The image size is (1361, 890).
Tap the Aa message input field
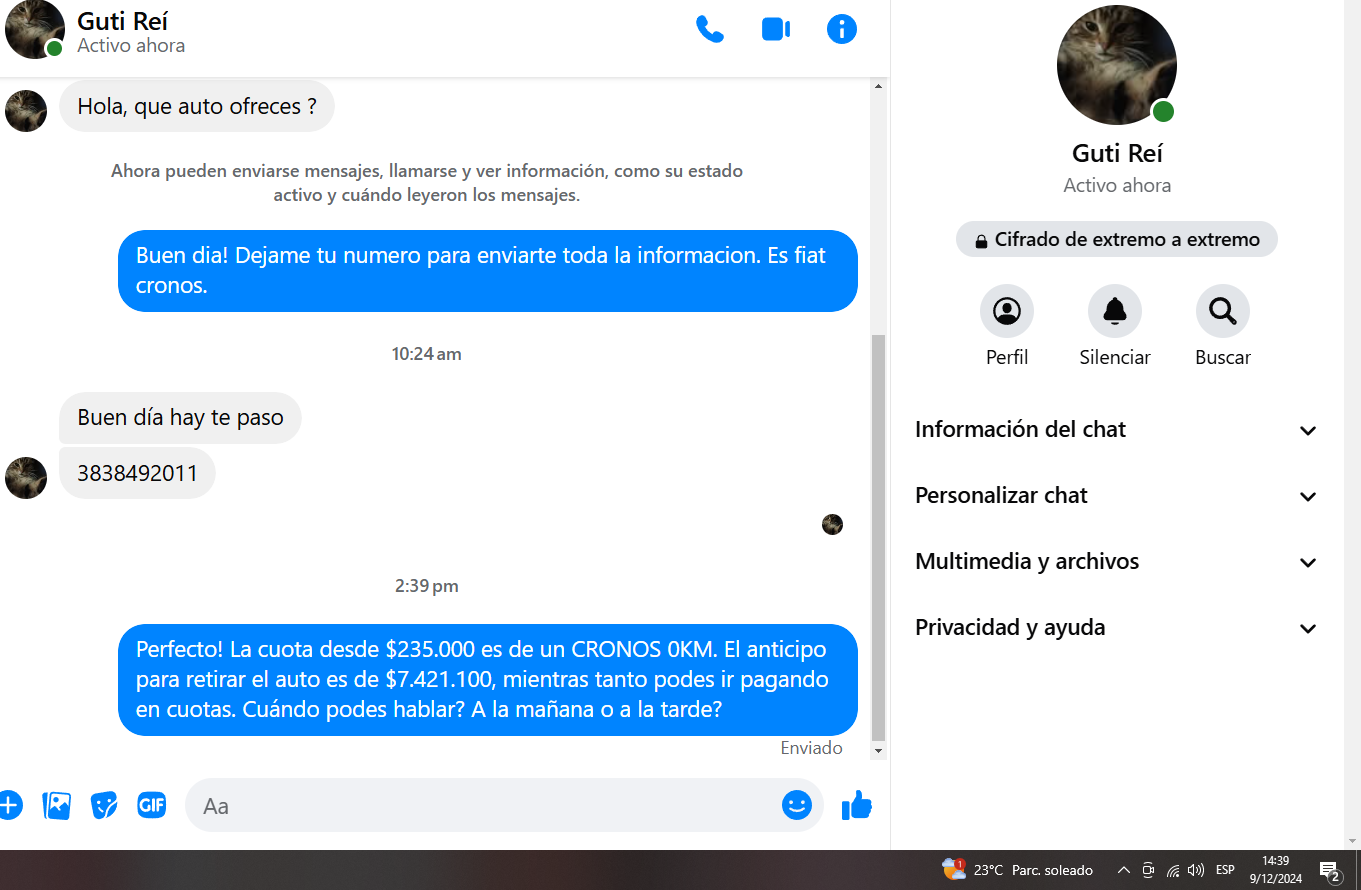[x=480, y=805]
